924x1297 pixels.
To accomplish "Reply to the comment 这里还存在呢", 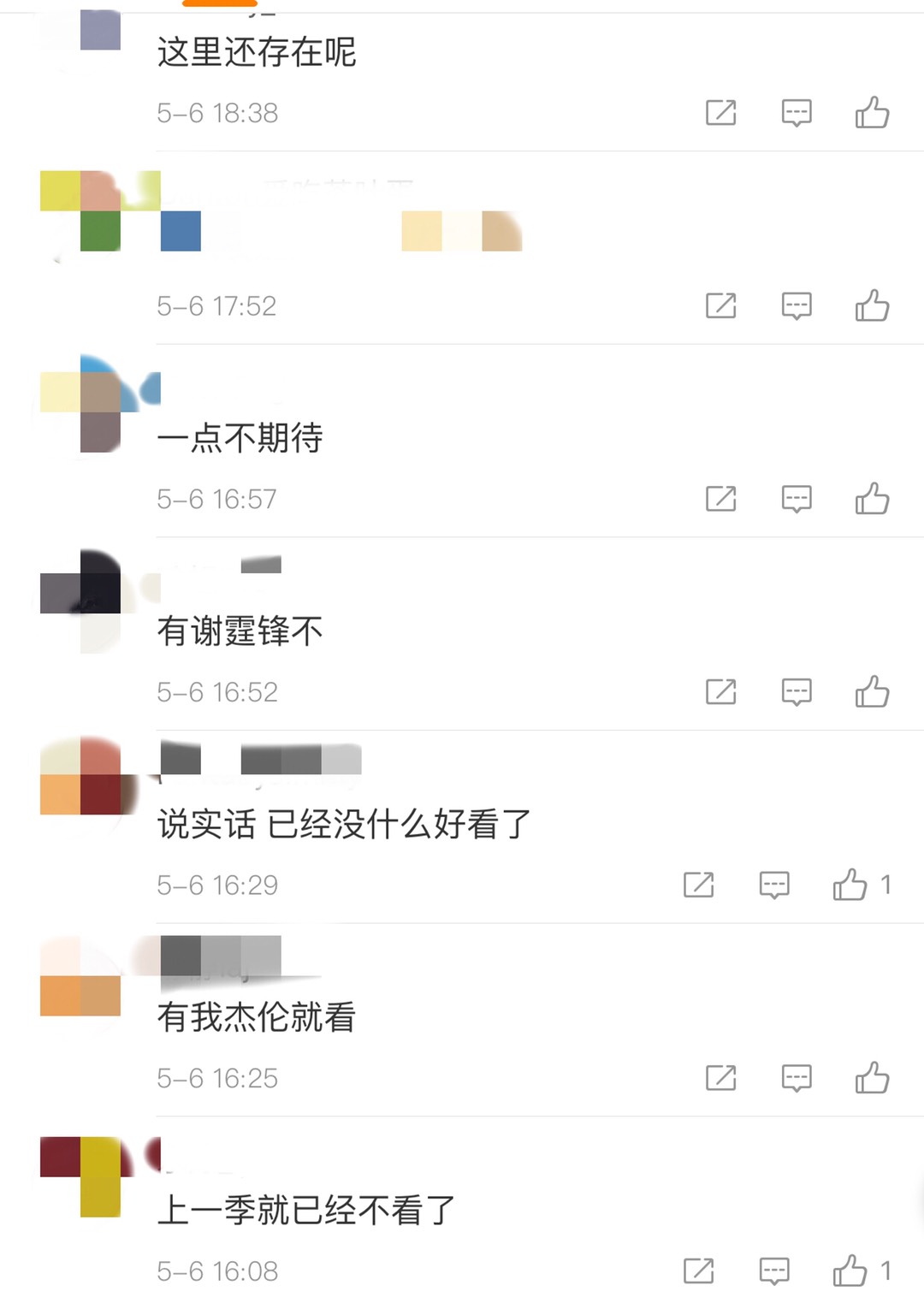I will click(x=796, y=113).
